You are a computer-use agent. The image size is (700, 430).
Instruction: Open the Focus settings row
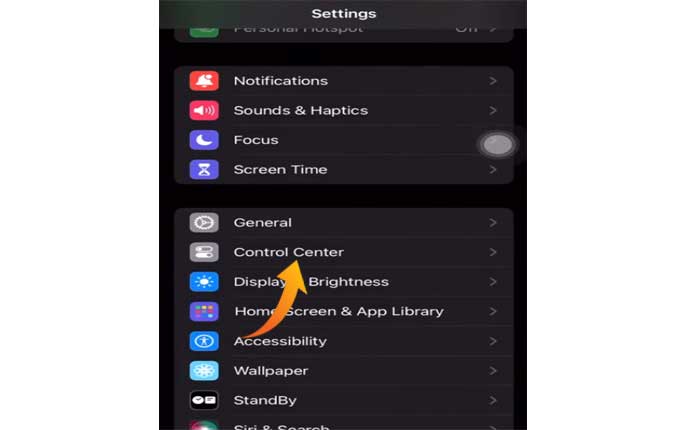tap(256, 140)
